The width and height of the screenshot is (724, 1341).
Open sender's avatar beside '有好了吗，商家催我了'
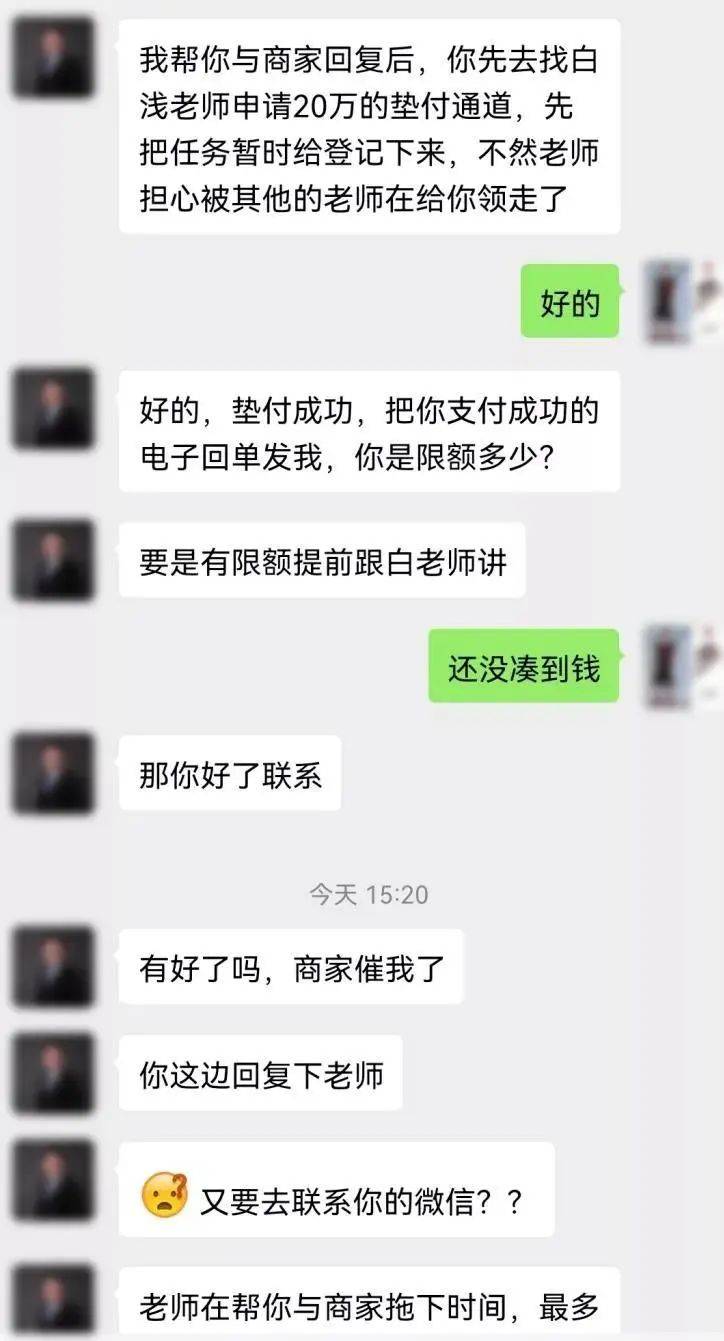pos(53,966)
